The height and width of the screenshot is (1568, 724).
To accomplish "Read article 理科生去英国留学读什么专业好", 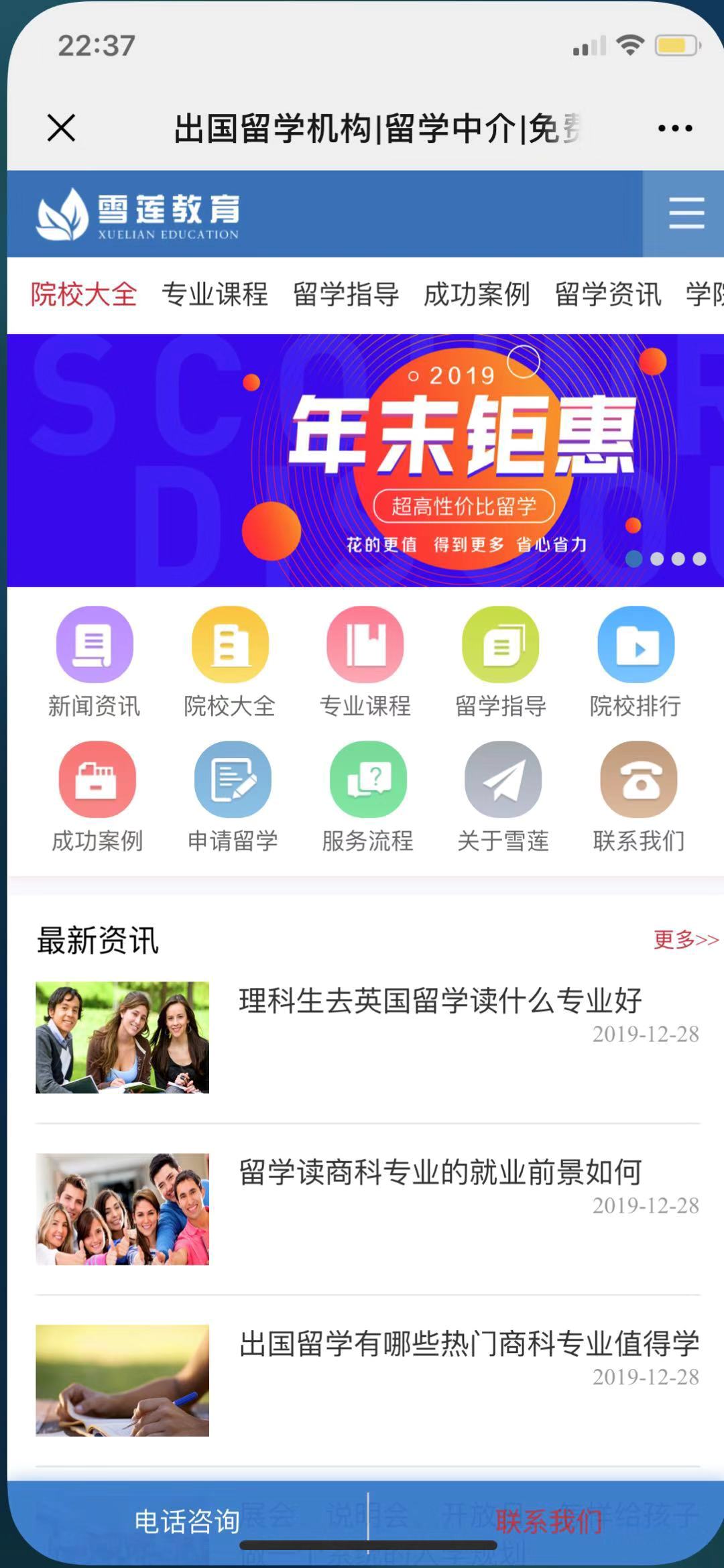I will point(440,1001).
